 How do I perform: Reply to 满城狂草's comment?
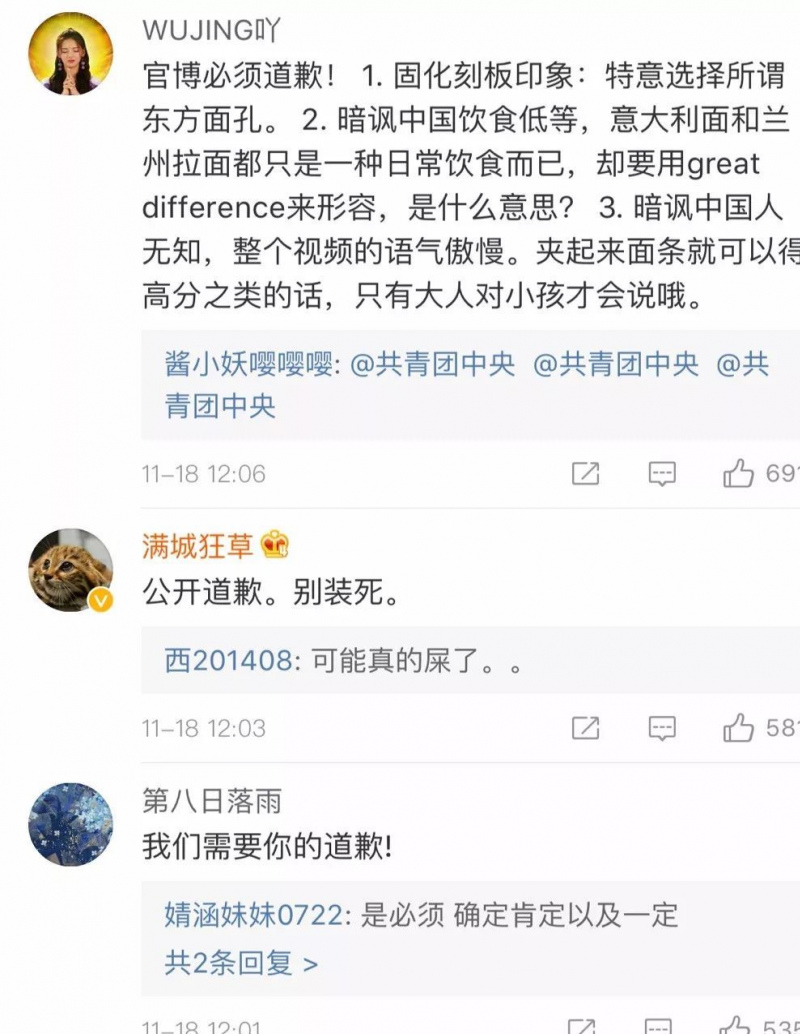point(662,728)
